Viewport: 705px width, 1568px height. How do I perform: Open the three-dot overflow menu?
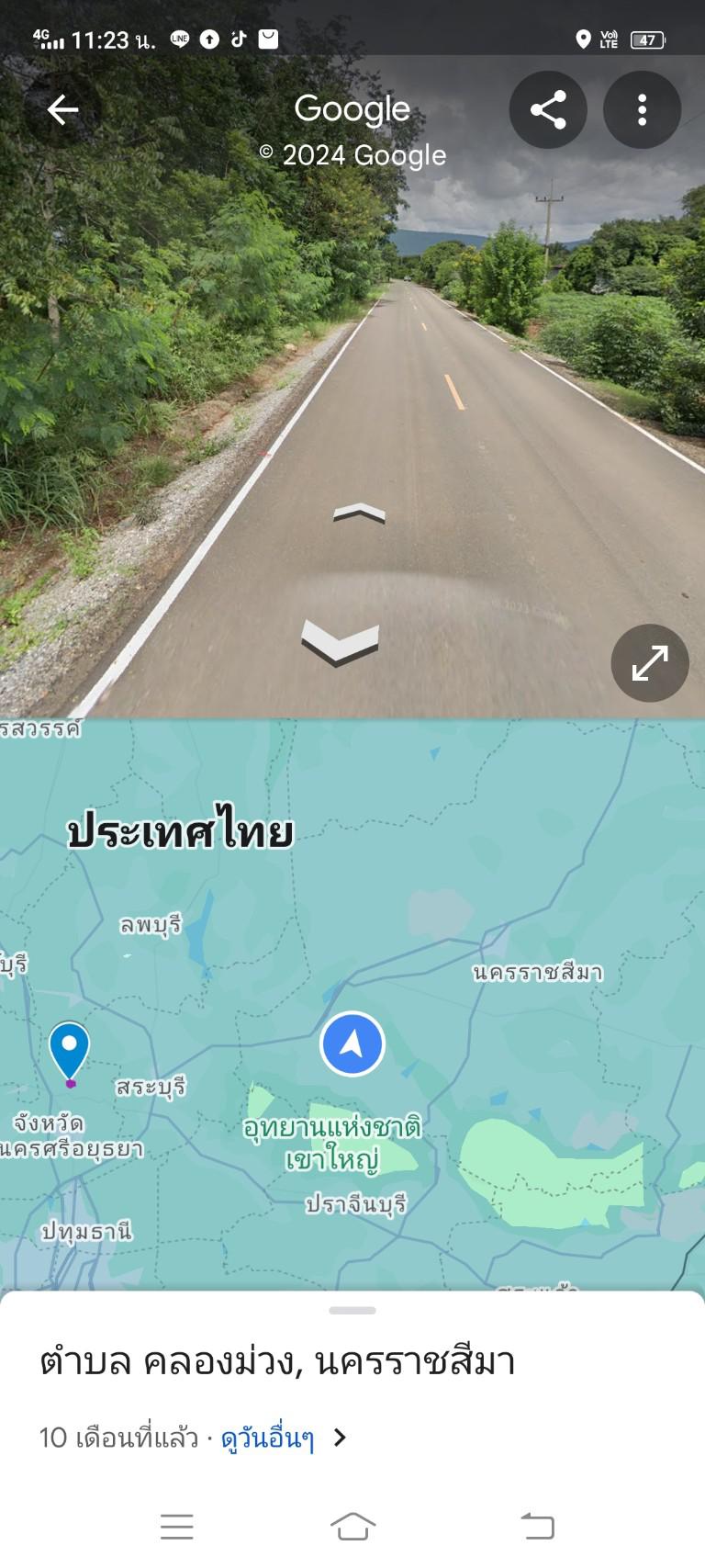pos(642,110)
